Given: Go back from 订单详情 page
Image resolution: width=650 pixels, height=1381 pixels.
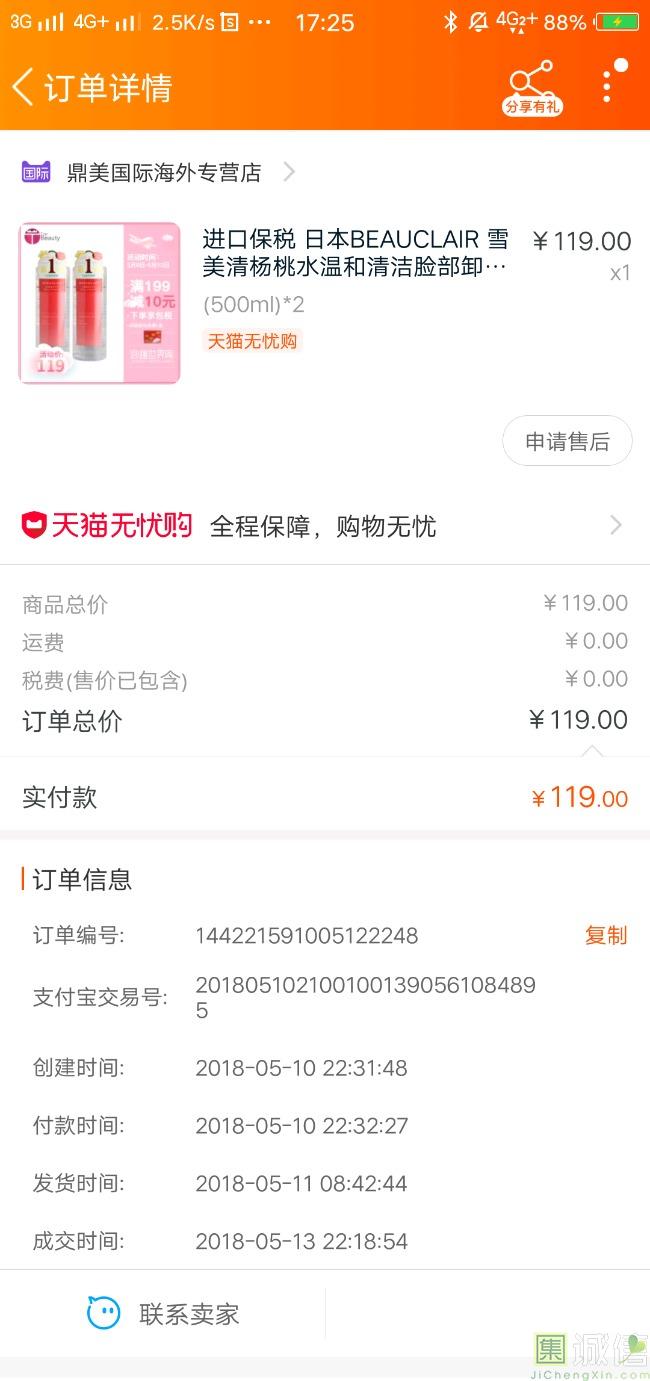Looking at the screenshot, I should tap(24, 87).
